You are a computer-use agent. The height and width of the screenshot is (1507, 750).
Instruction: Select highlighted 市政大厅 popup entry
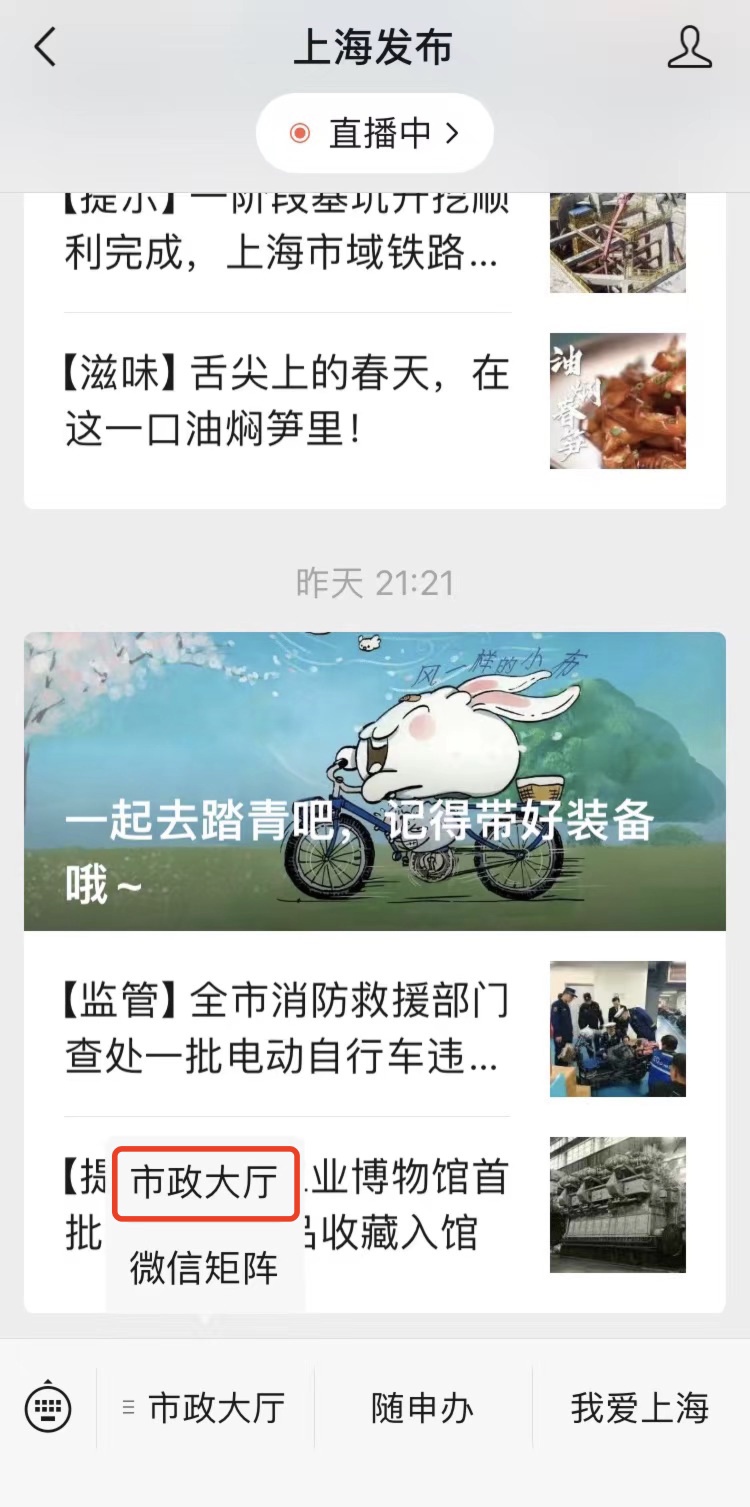[205, 1183]
